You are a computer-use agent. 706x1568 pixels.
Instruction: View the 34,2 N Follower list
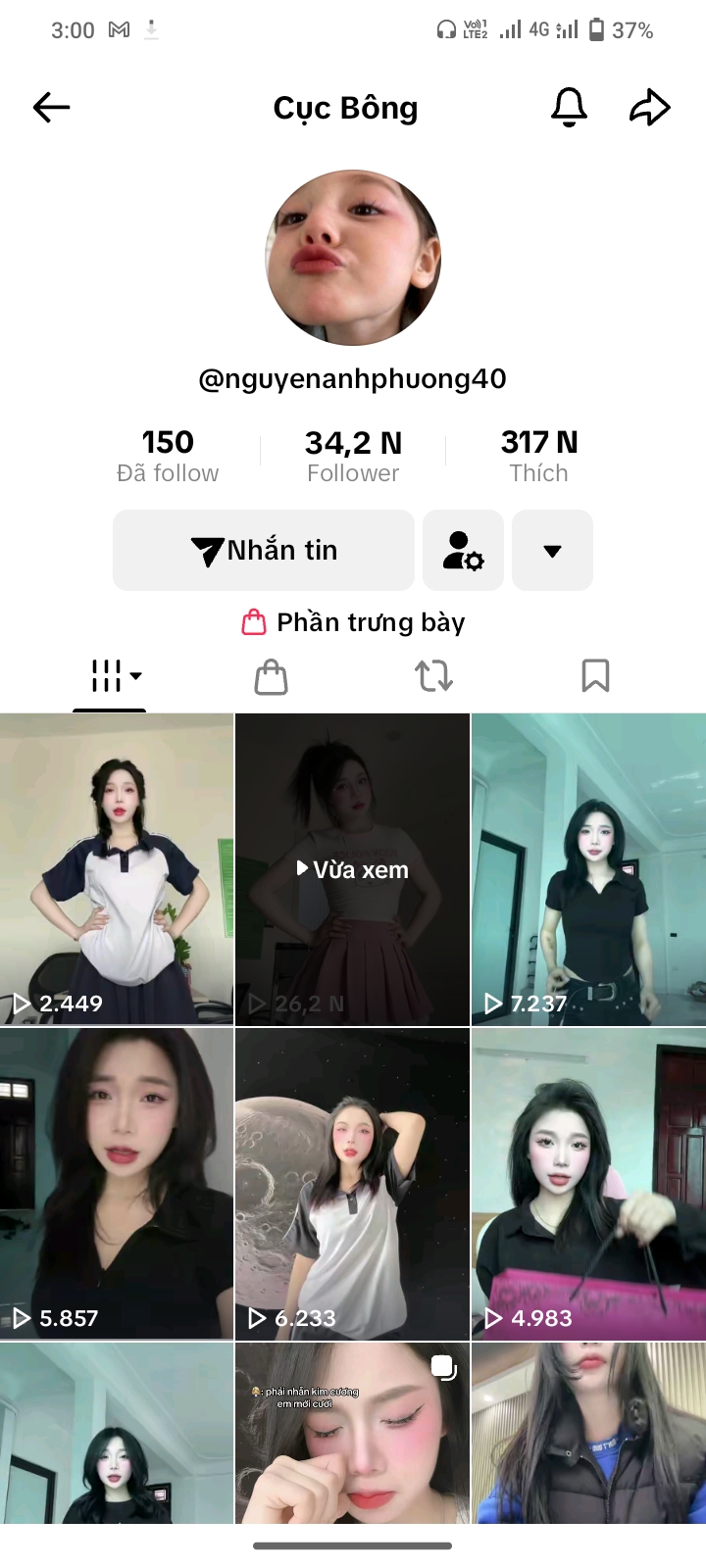353,457
